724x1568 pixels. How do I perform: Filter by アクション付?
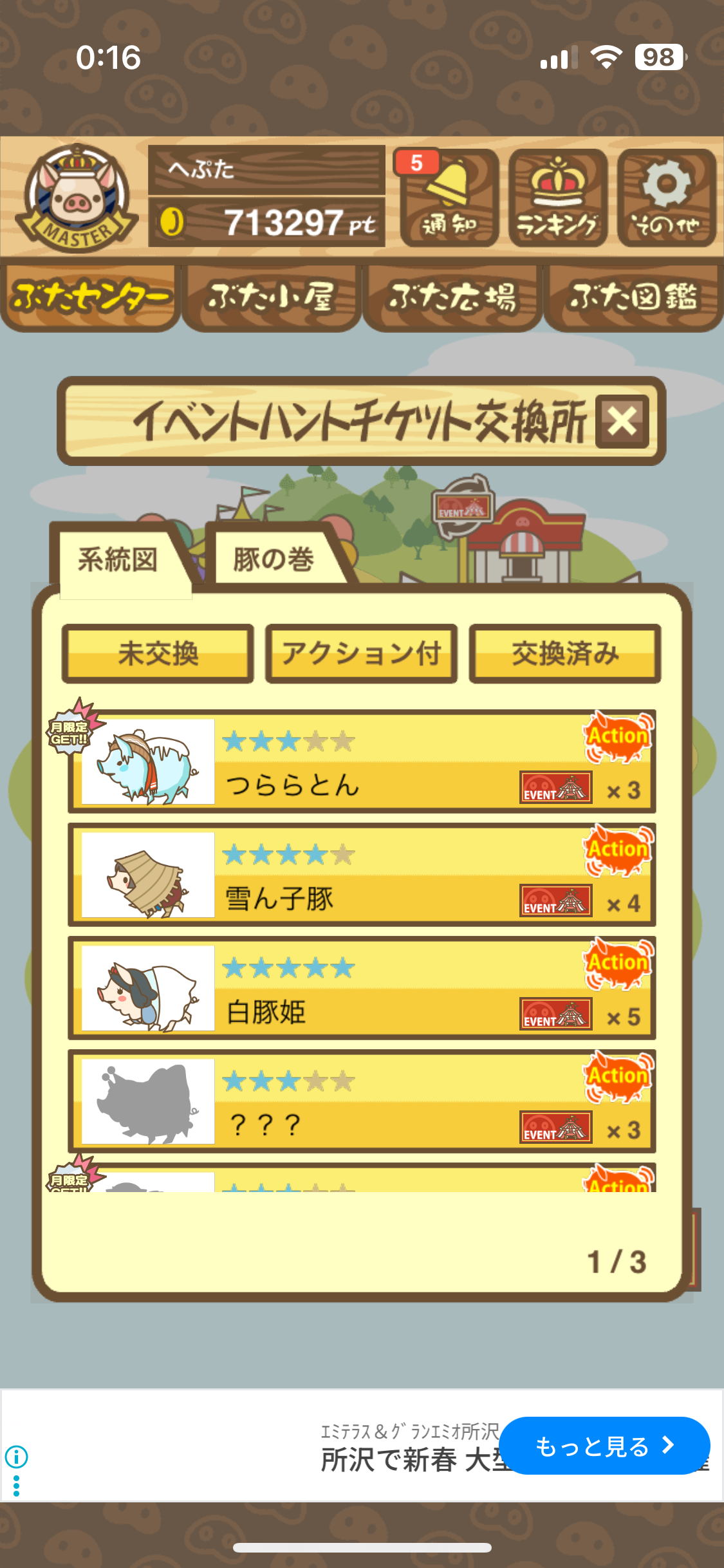(362, 653)
